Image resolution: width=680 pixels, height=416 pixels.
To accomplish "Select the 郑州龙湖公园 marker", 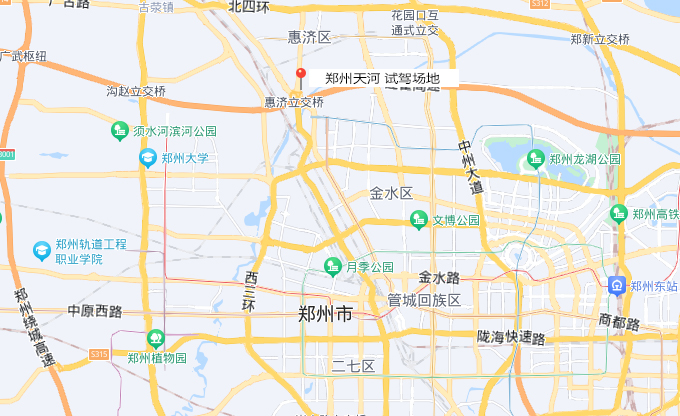I will [x=535, y=158].
